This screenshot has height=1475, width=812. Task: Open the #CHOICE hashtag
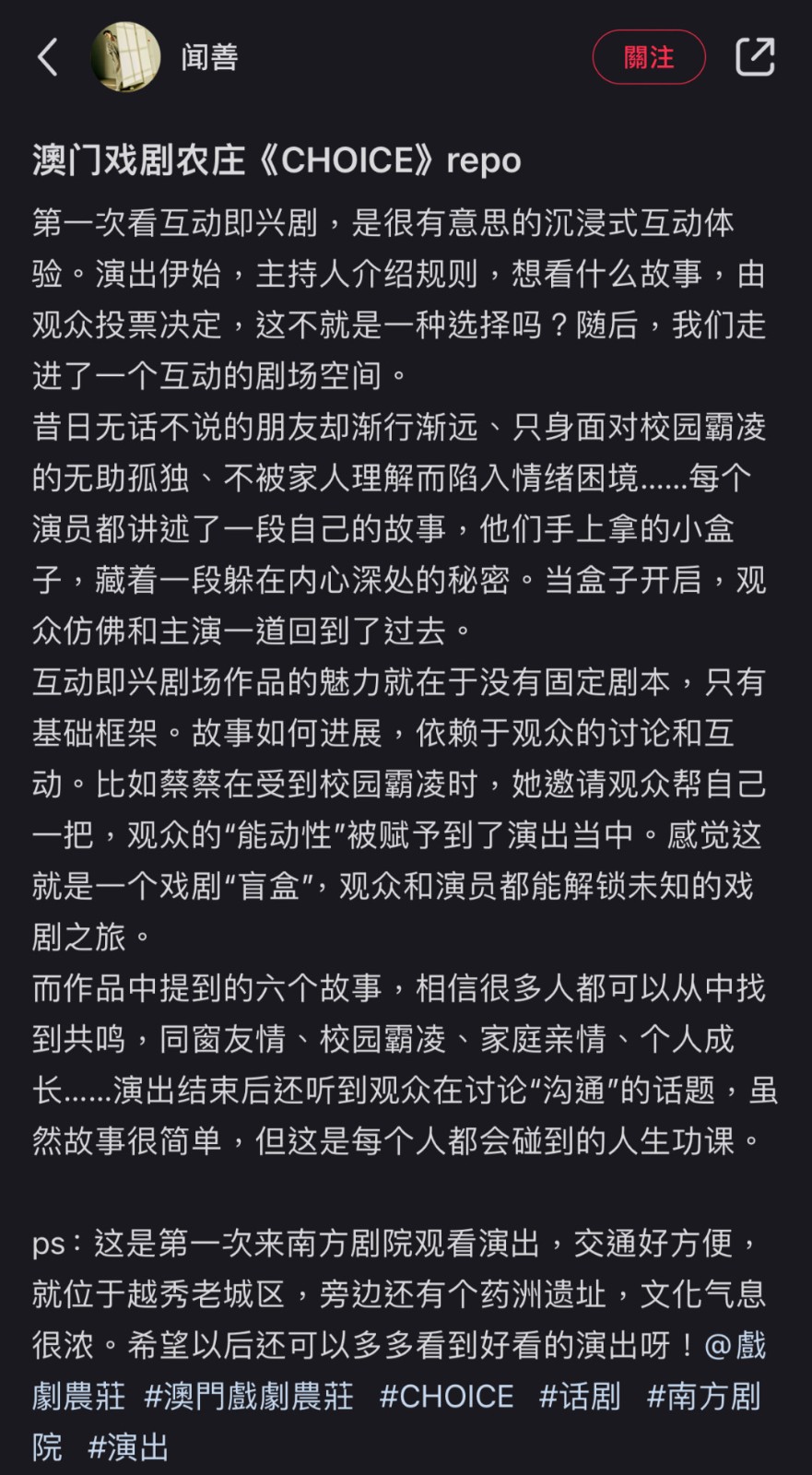tap(446, 1396)
